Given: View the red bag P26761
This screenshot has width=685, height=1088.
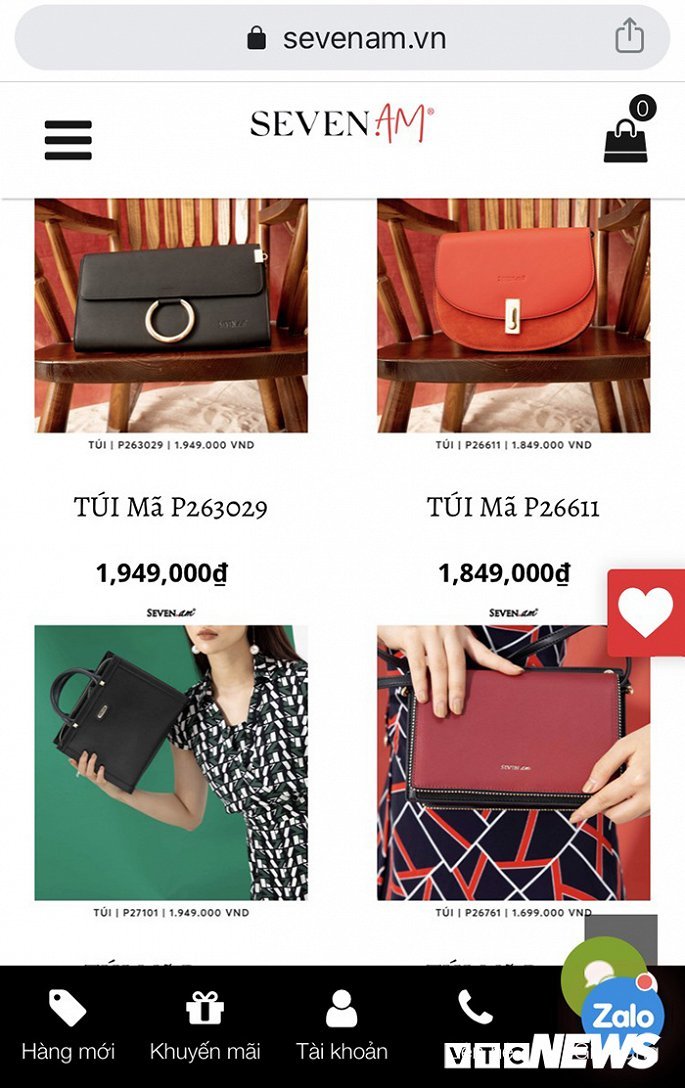Looking at the screenshot, I should pyautogui.click(x=513, y=762).
